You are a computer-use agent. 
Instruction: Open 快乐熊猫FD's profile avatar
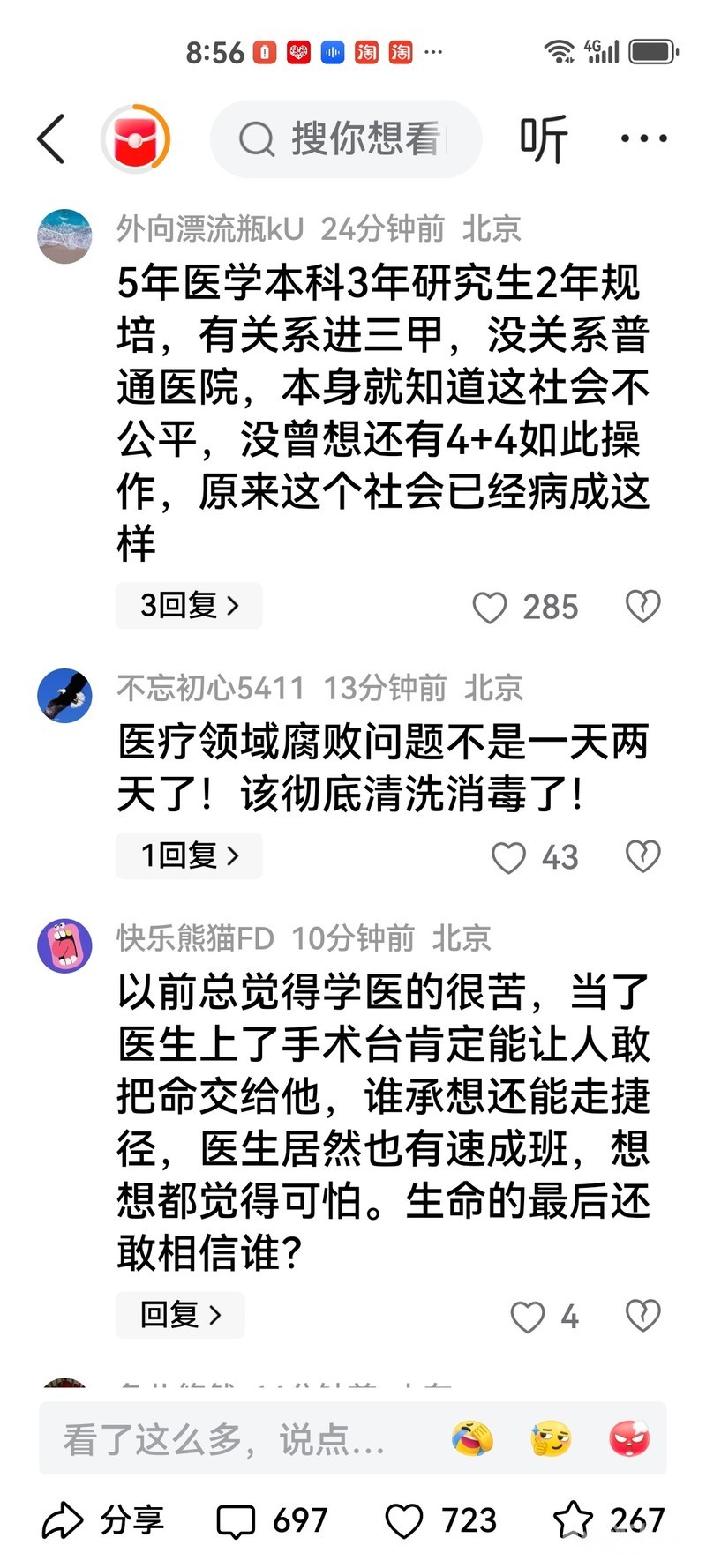[64, 945]
